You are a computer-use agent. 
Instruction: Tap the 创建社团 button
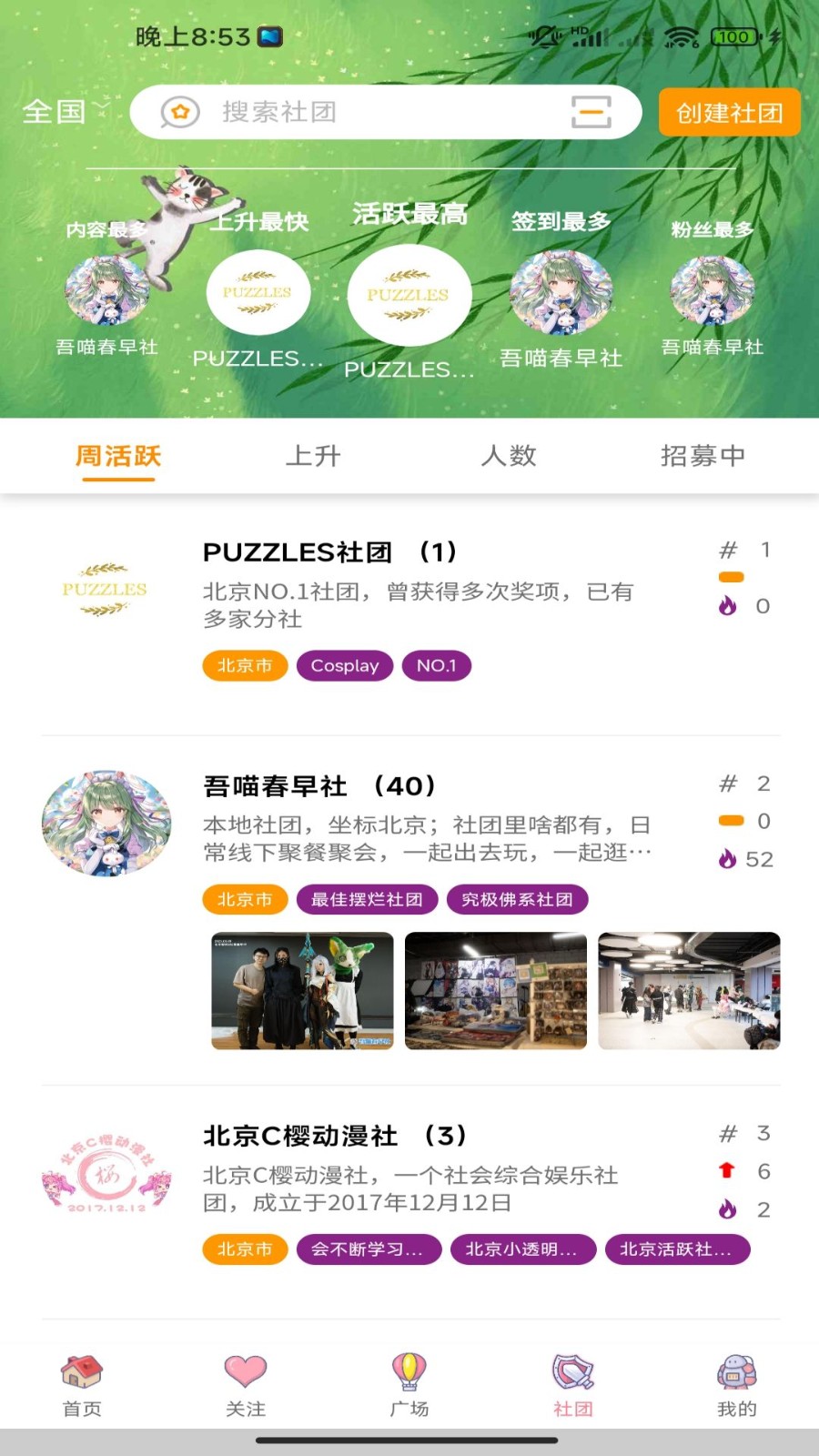tap(729, 111)
